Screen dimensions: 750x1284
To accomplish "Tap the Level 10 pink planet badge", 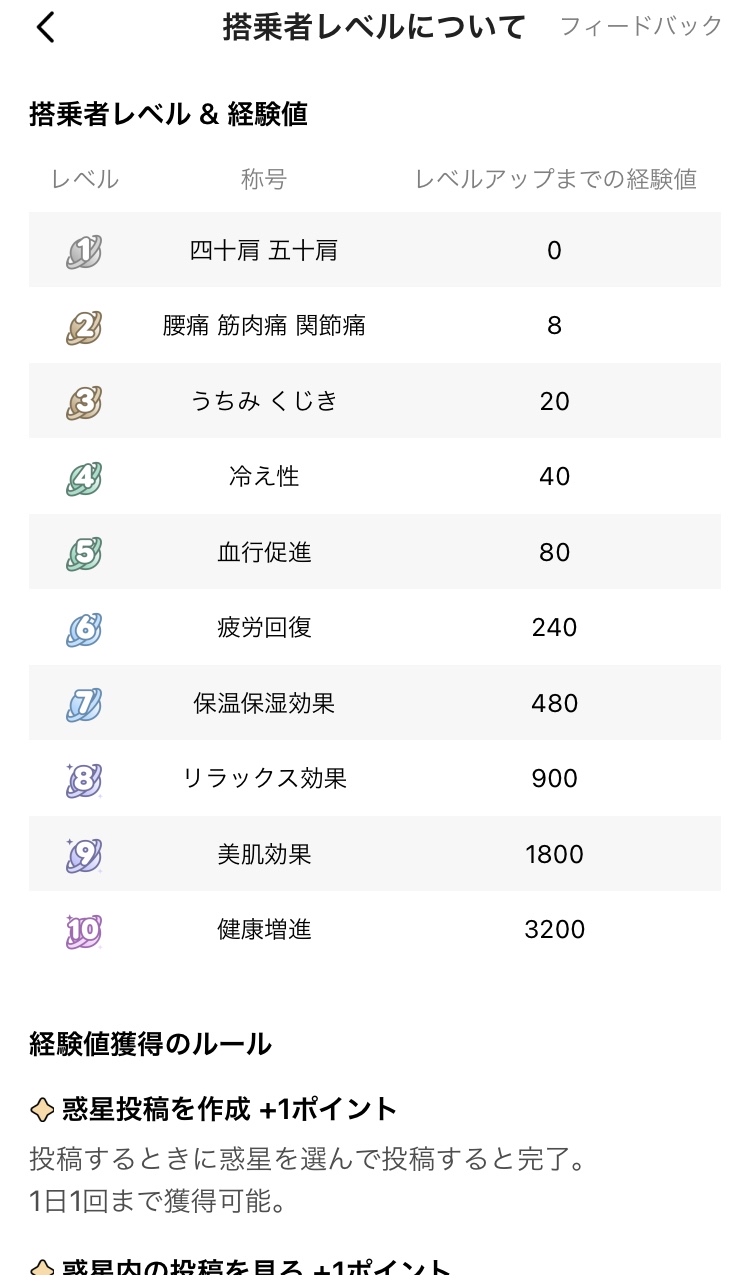I will tap(84, 929).
